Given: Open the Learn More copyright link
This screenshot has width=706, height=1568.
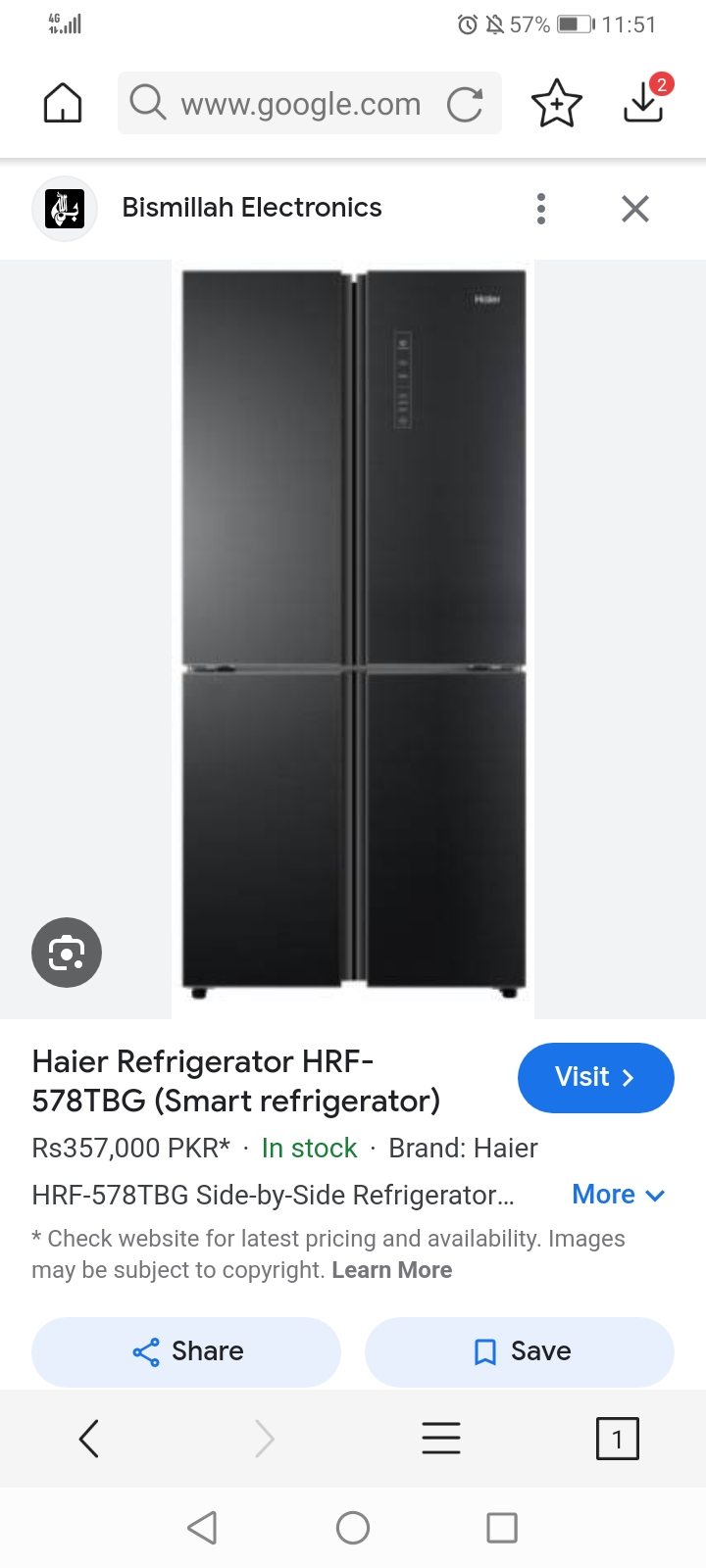Looking at the screenshot, I should coord(391,1270).
